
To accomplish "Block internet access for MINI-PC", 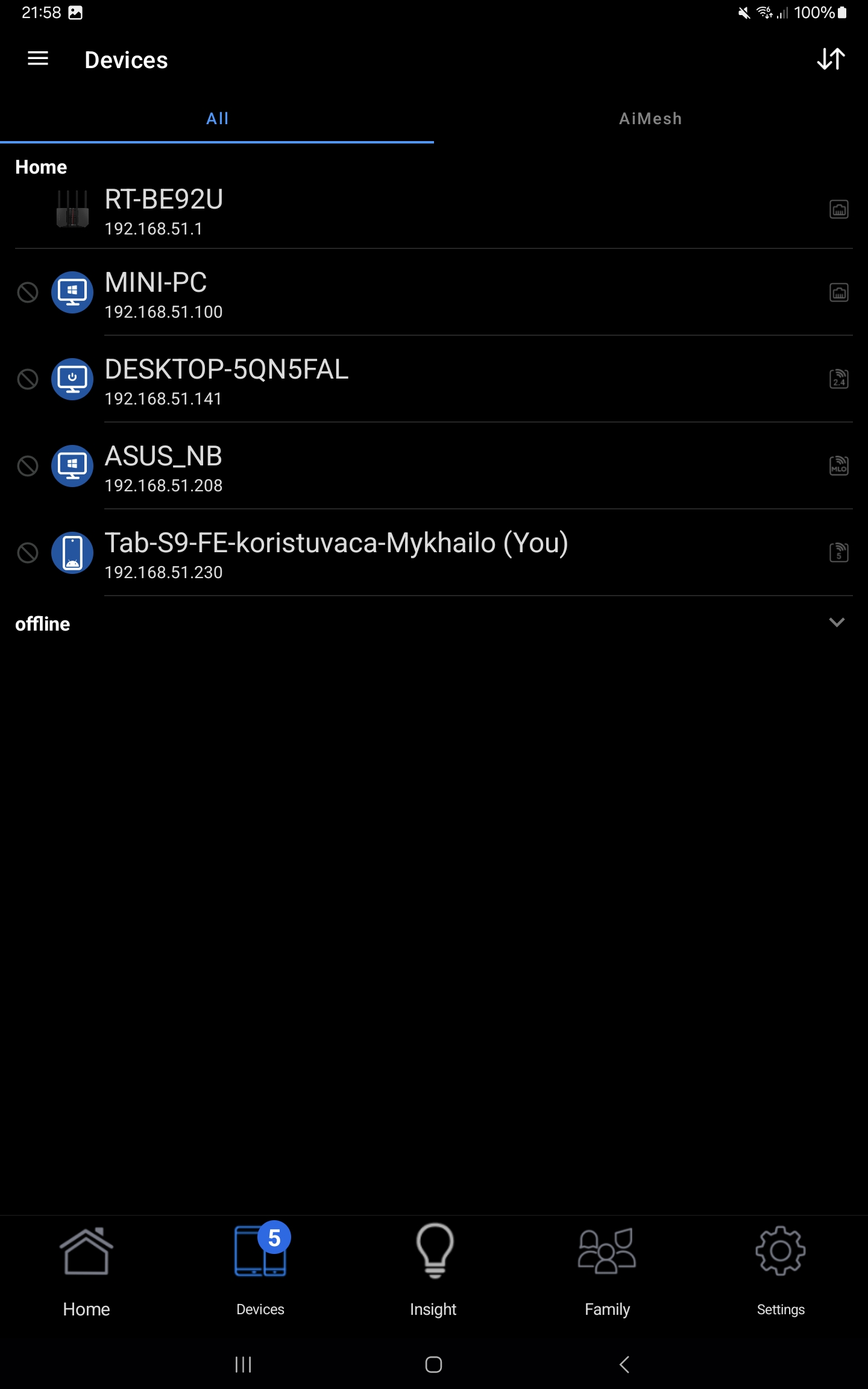I will pos(28,292).
